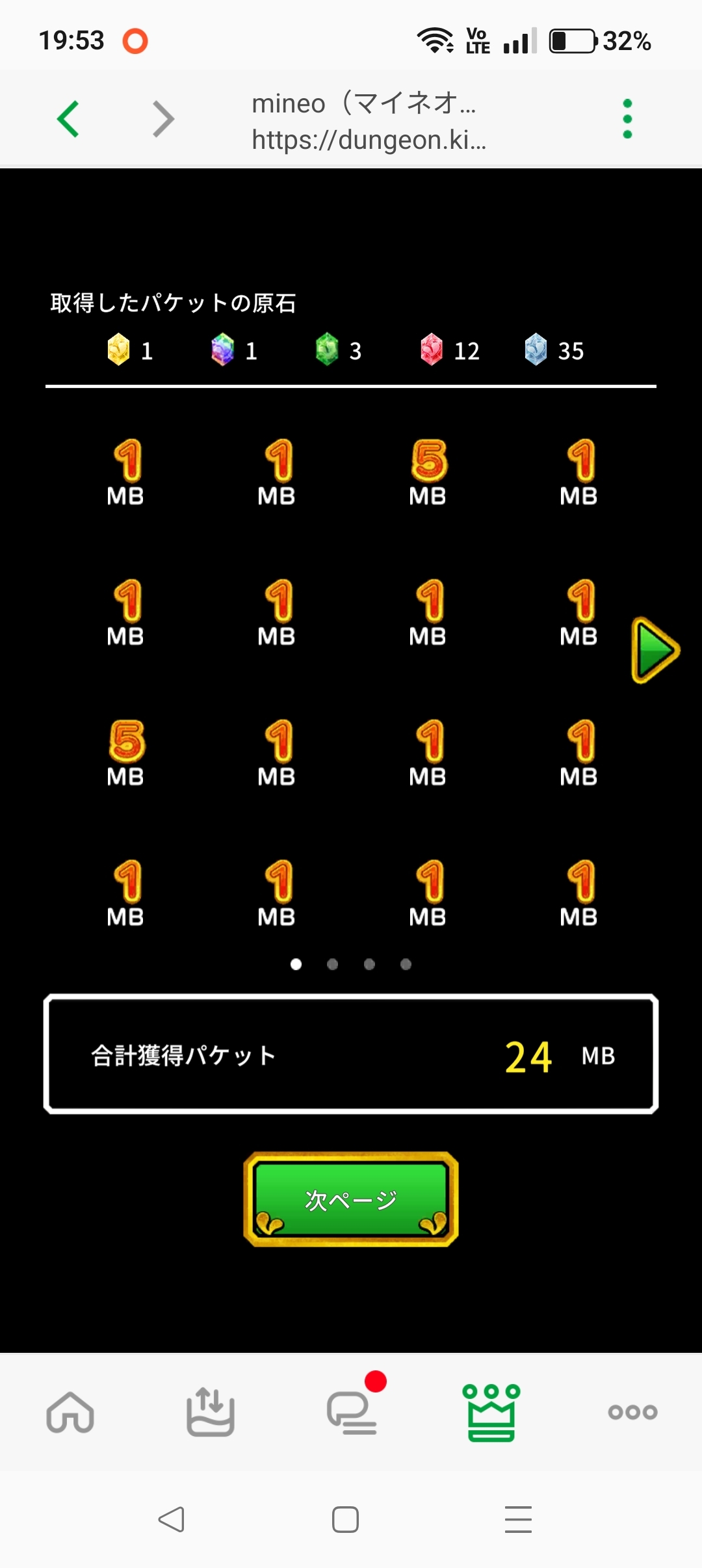
Task: Open the green crown tab
Action: coord(491,1412)
